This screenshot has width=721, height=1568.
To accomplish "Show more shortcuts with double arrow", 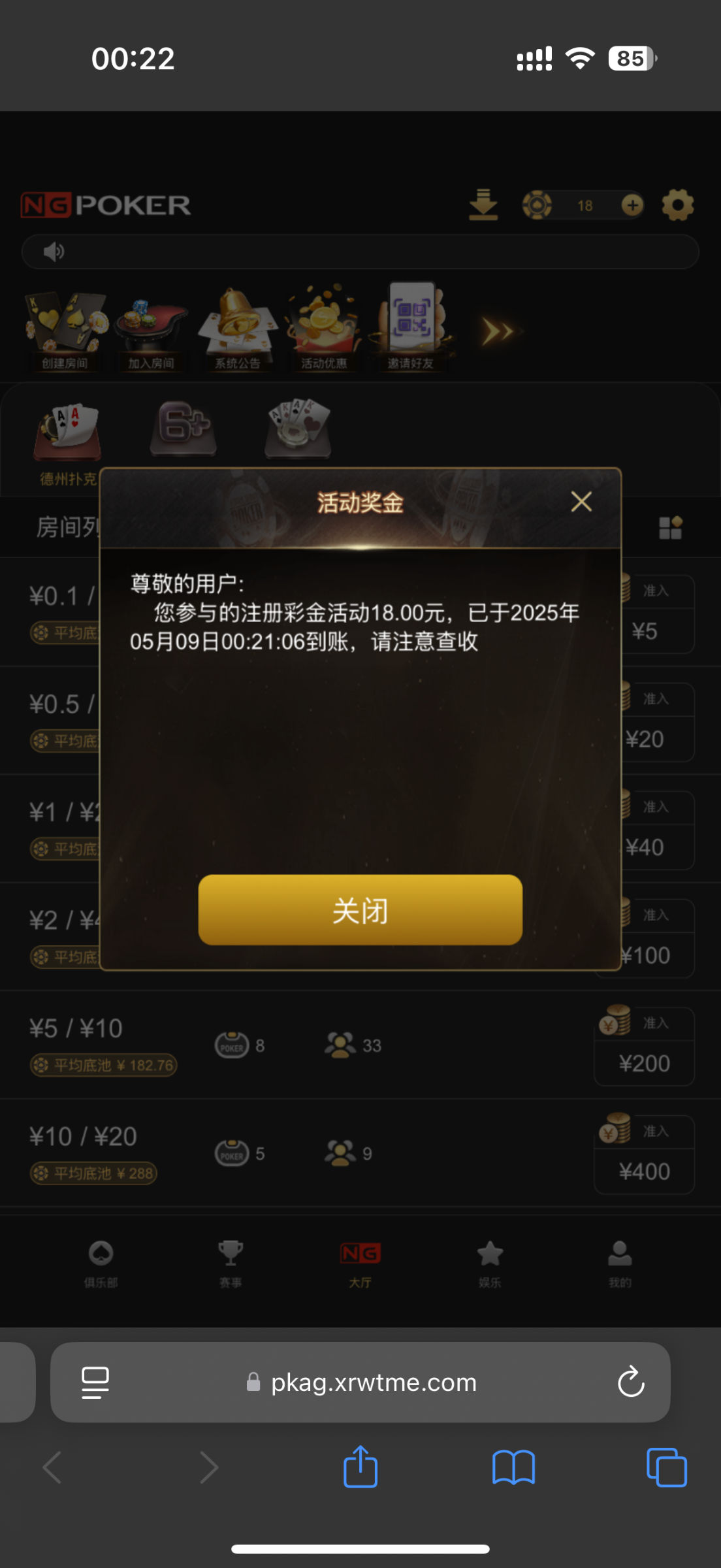I will coord(498,332).
